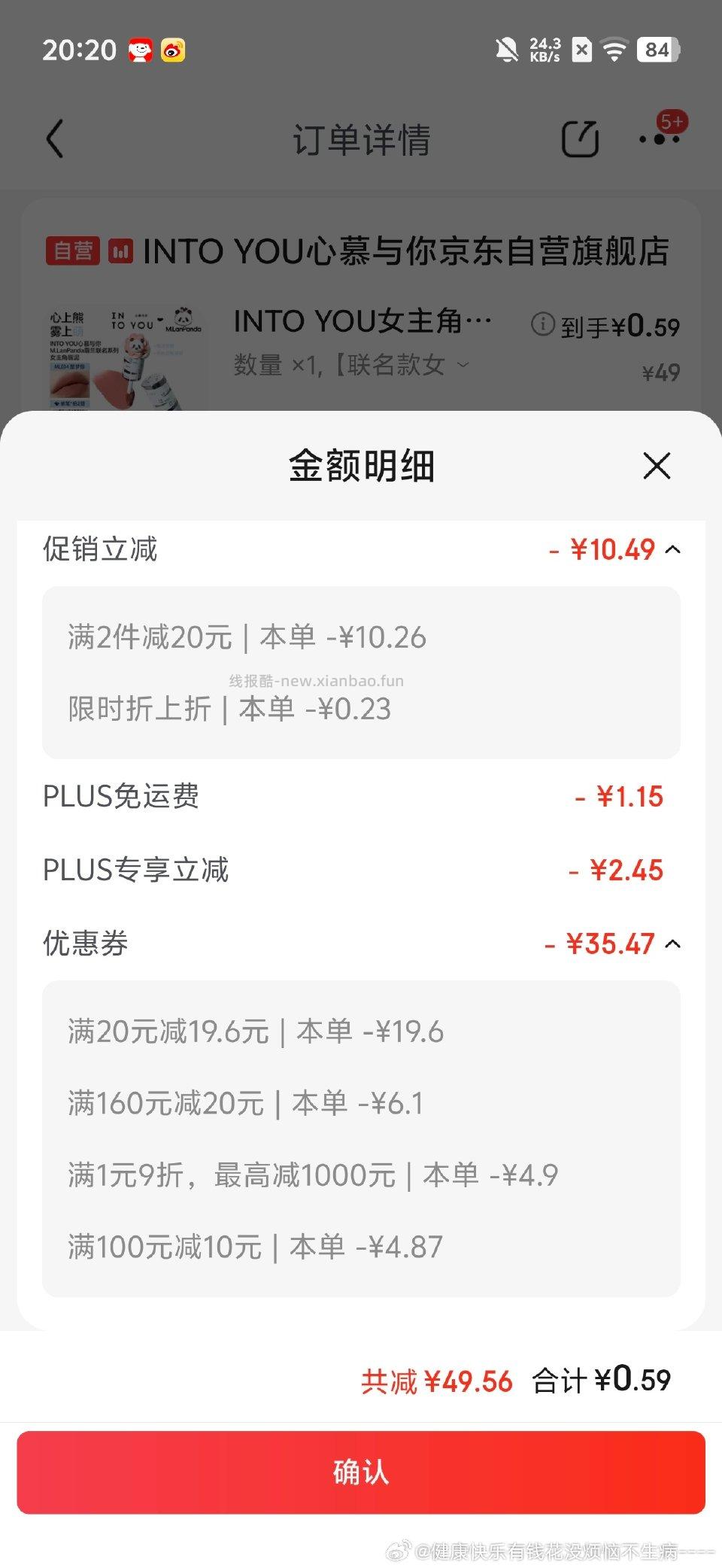The image size is (722, 1568).
Task: Collapse the 促销立减 details chevron
Action: tap(673, 550)
